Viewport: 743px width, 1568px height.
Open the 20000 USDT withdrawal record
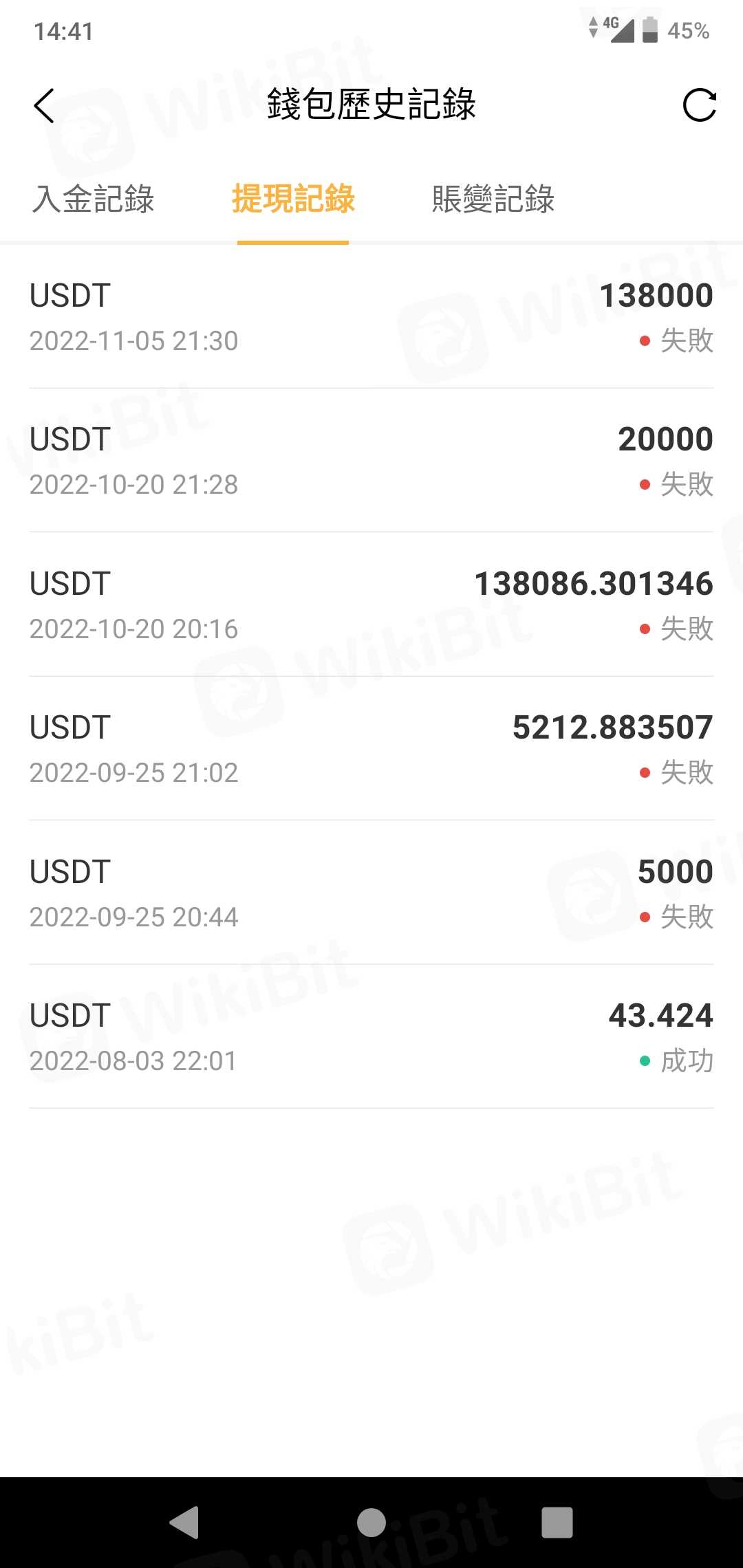[371, 461]
